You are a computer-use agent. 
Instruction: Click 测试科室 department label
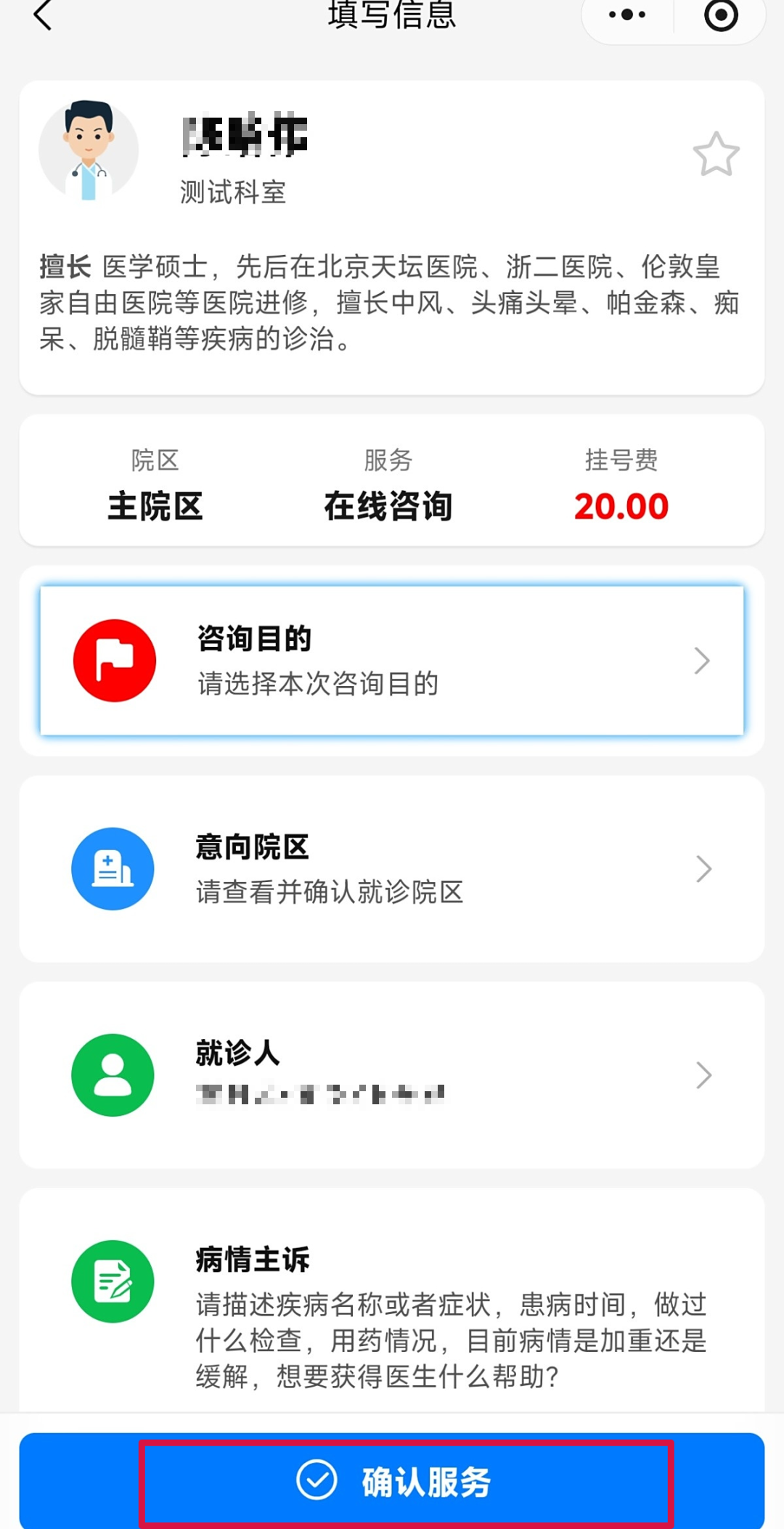click(231, 193)
